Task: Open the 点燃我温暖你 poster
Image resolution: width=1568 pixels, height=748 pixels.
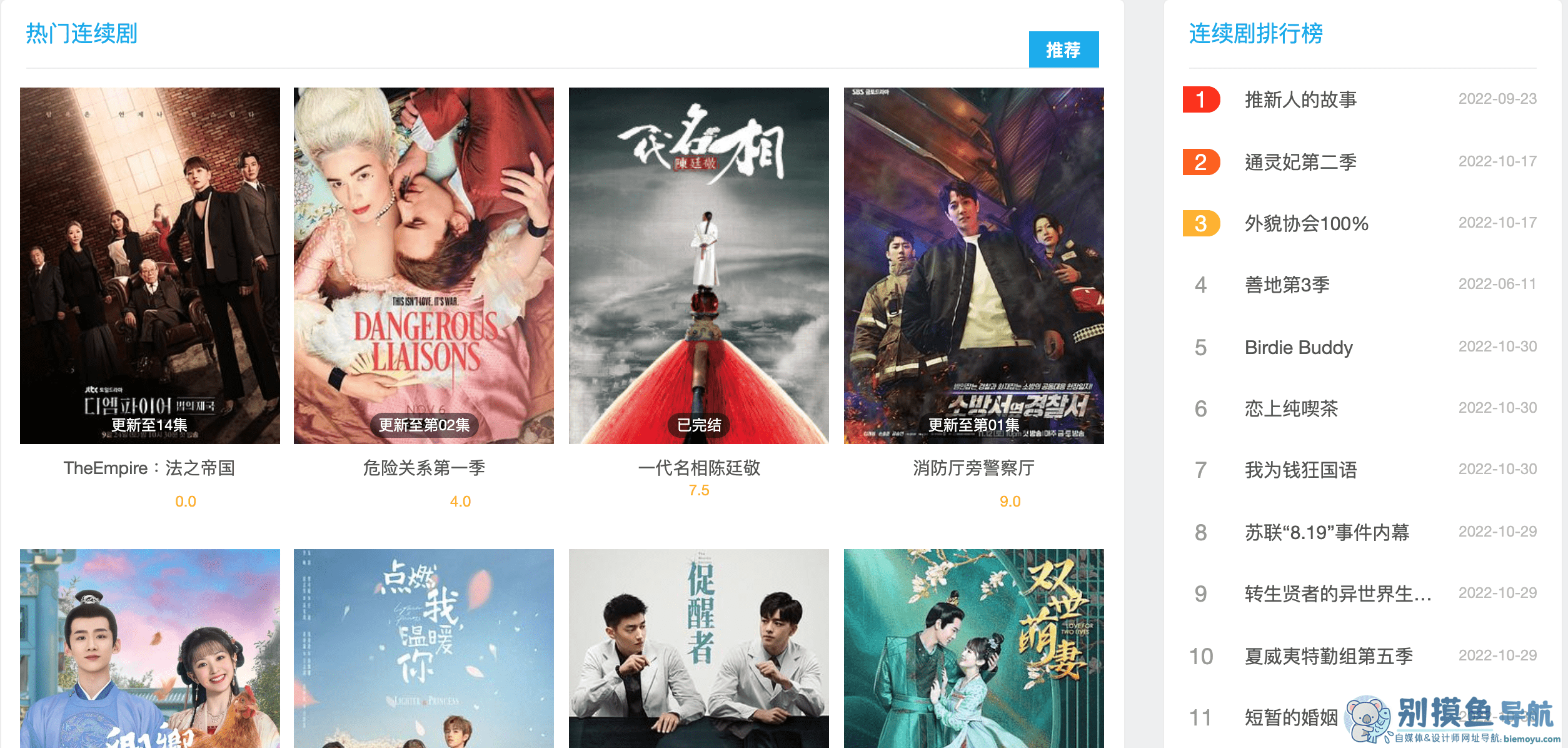Action: coord(424,648)
